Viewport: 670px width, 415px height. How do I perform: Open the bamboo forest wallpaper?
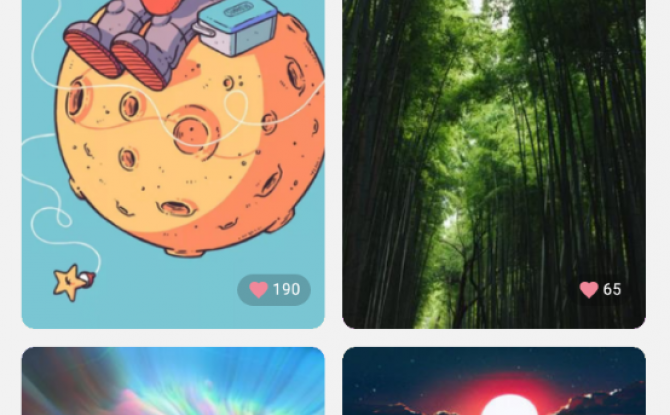[493, 150]
